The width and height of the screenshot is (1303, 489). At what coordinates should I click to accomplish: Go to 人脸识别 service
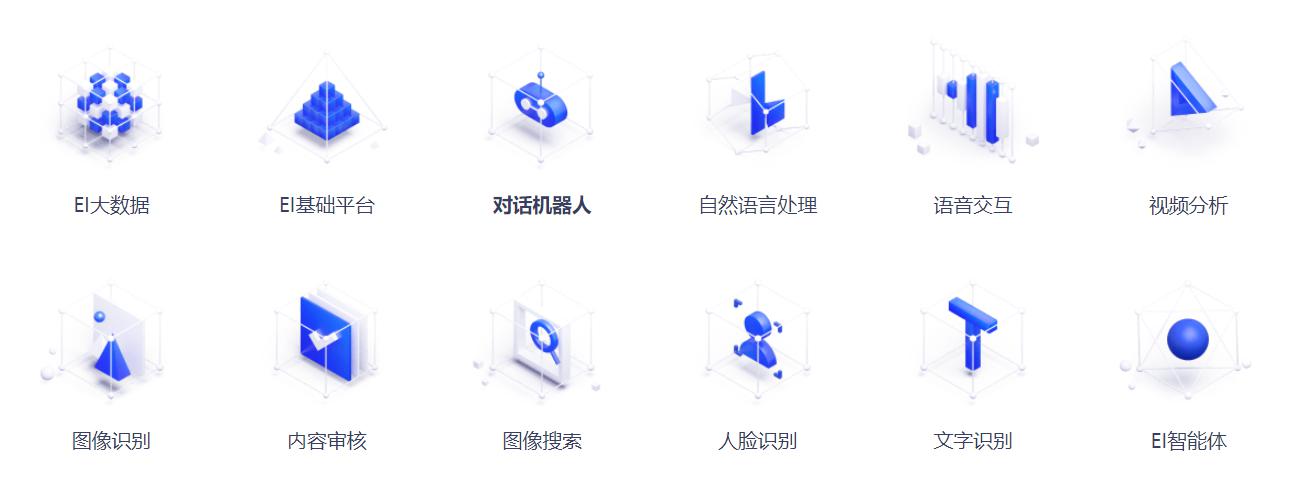click(757, 441)
